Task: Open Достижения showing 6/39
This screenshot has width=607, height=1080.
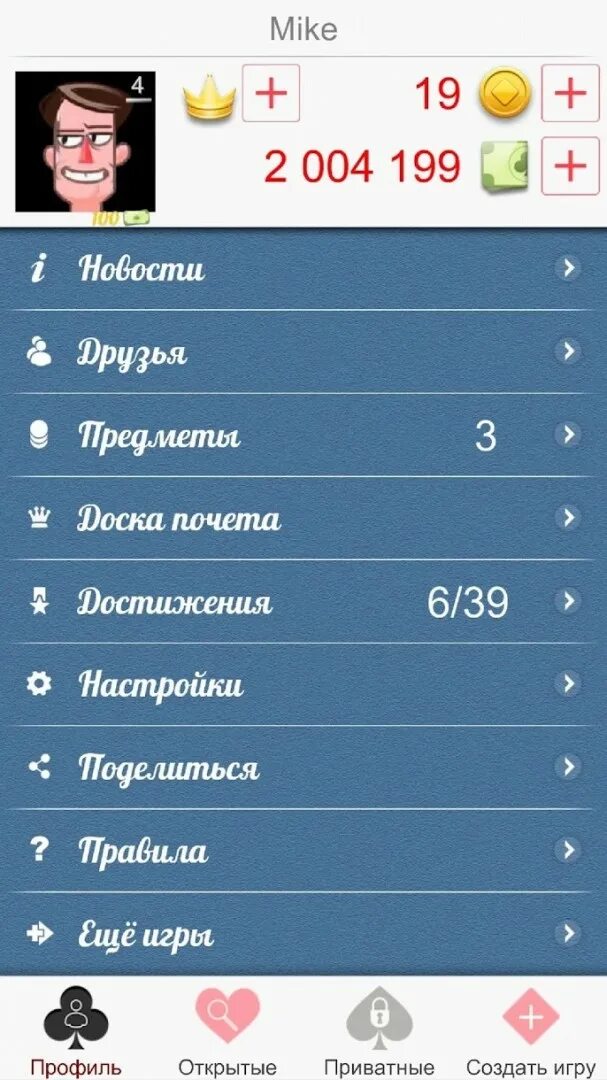Action: click(303, 601)
